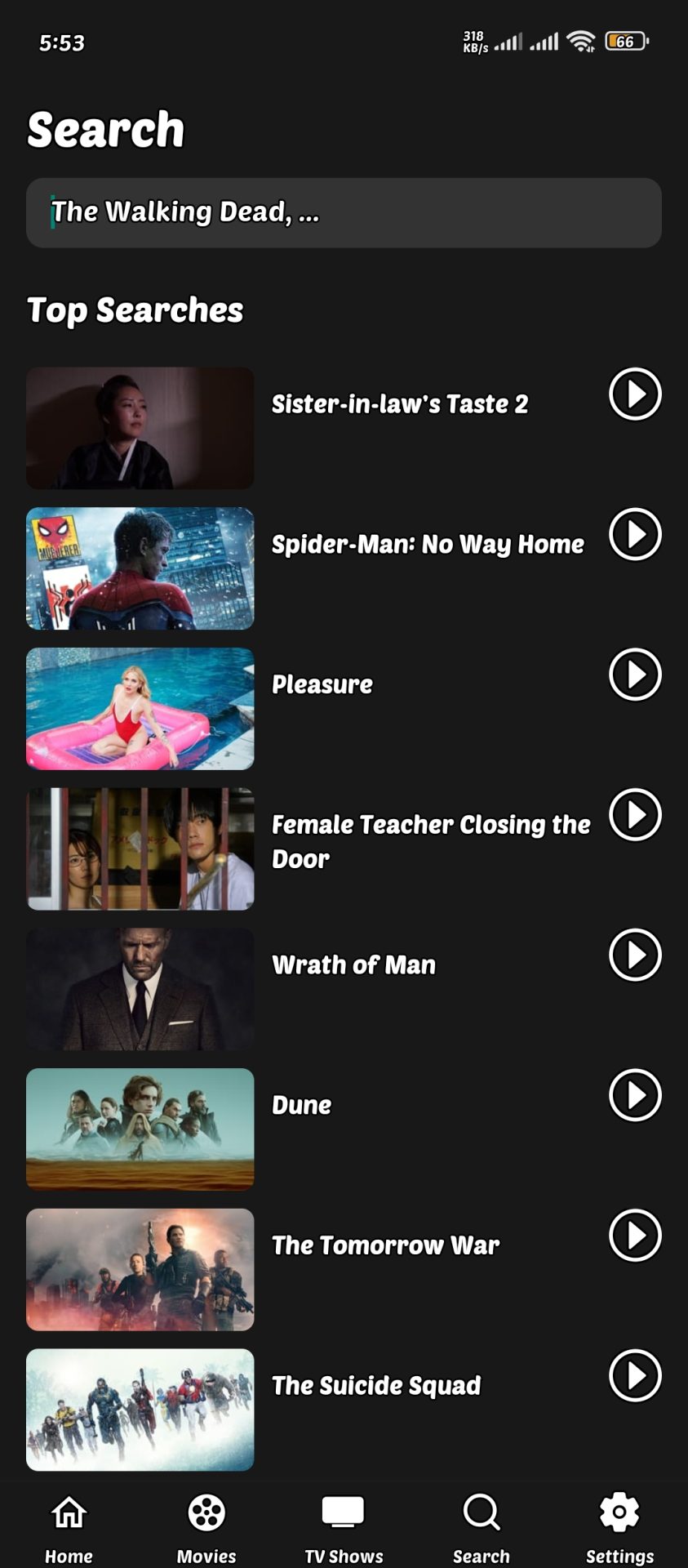Play Female Teacher Closing the Door
The height and width of the screenshot is (1568, 688).
[634, 814]
